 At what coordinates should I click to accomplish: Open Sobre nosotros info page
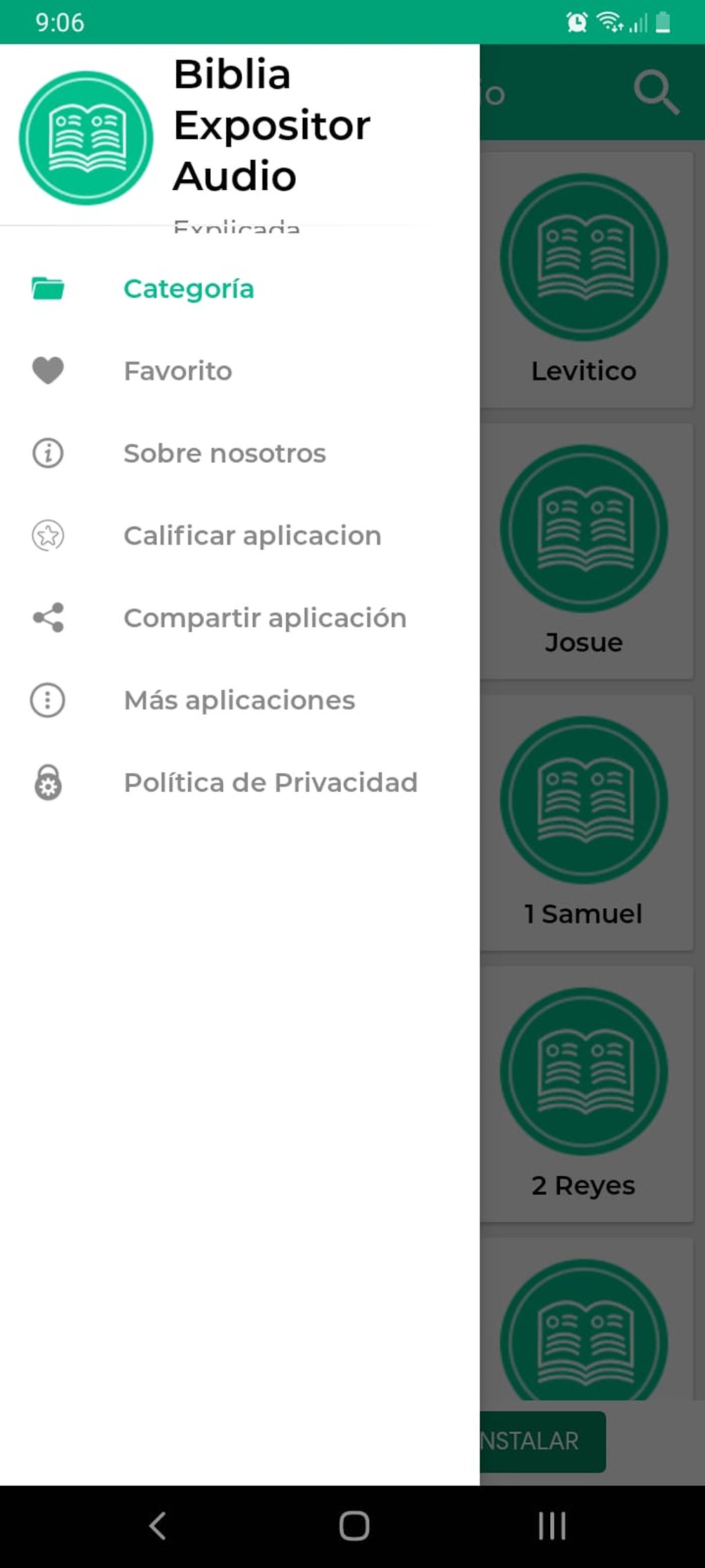(224, 454)
